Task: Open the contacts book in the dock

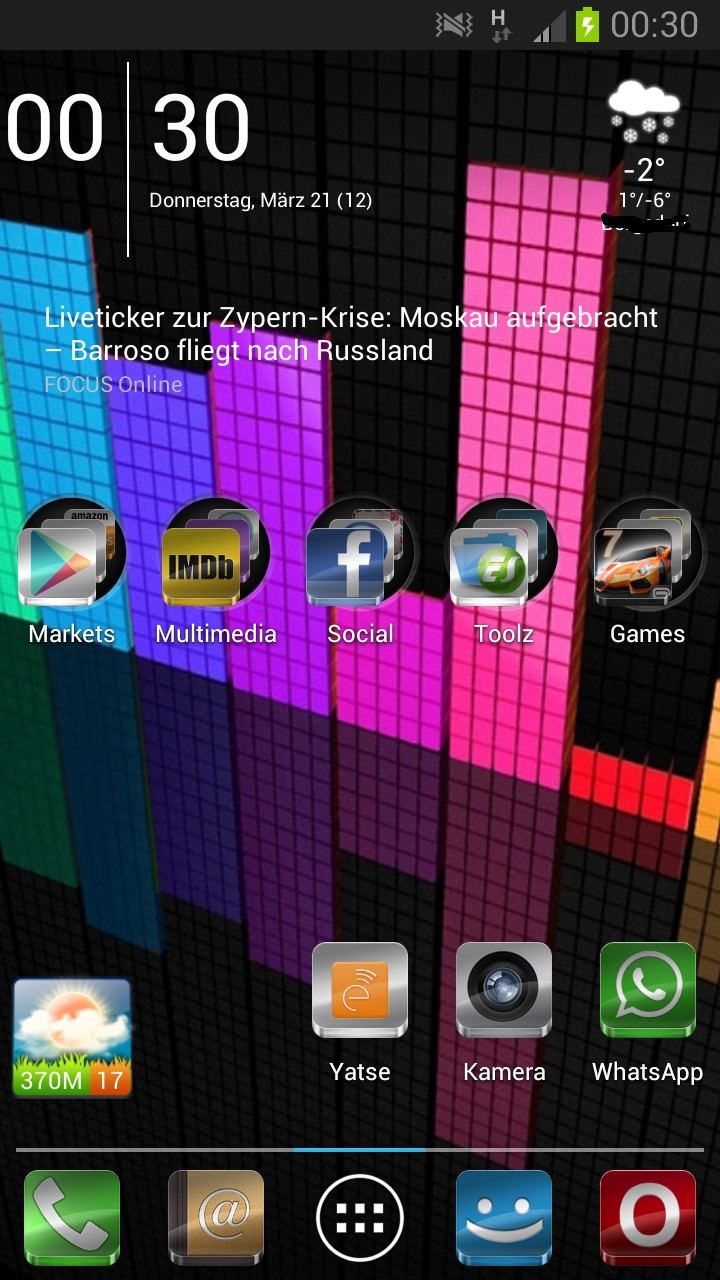Action: (x=216, y=1218)
